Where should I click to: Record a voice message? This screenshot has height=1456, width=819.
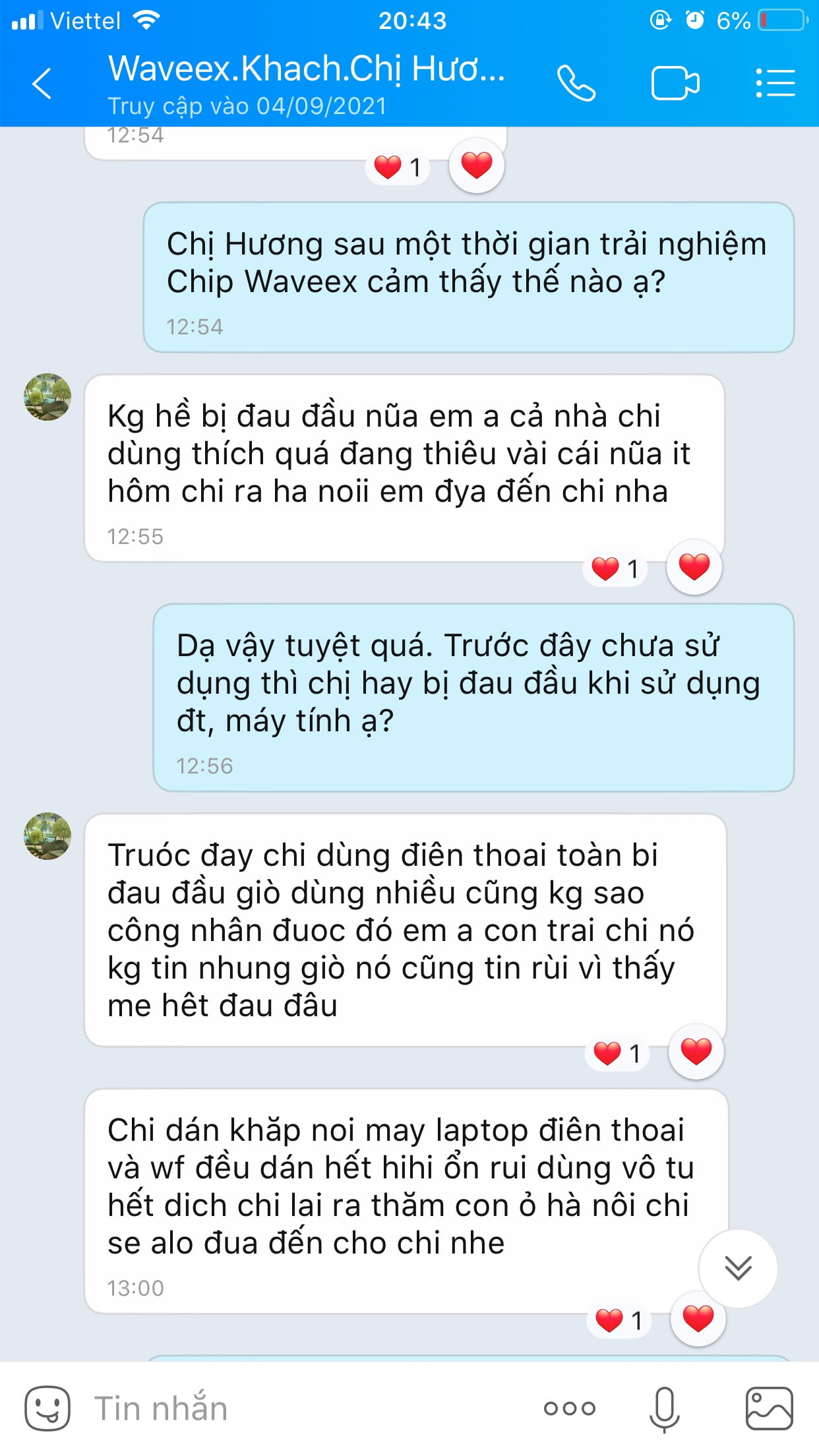tap(664, 1408)
